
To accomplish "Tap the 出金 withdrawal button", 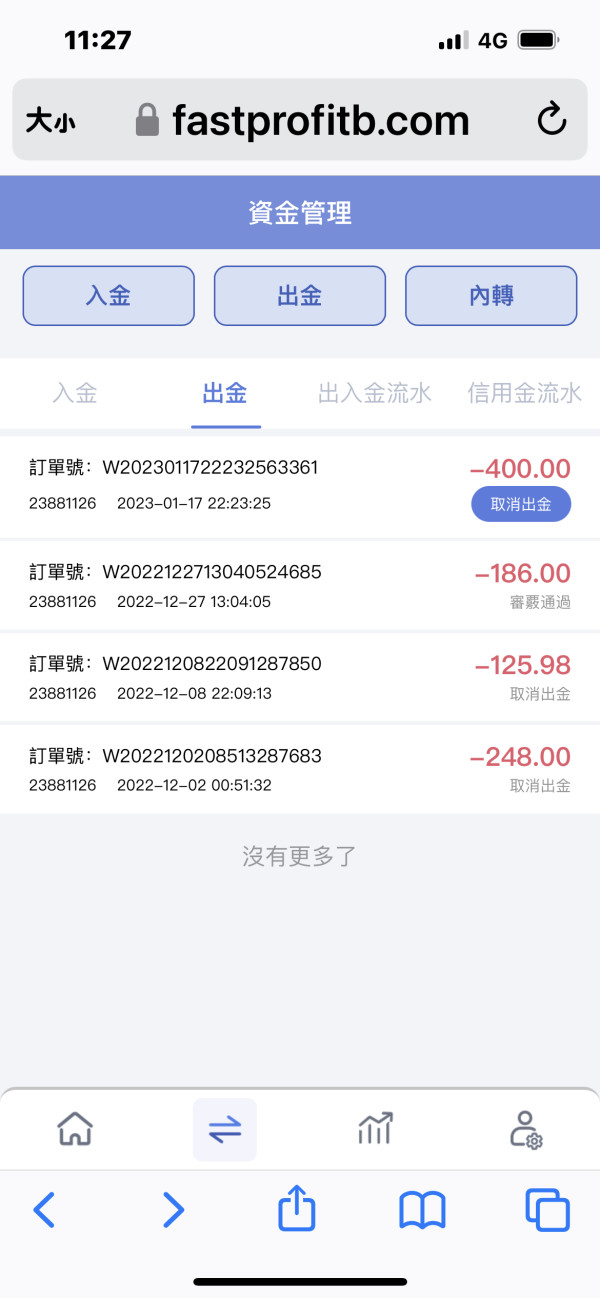I will coord(300,295).
